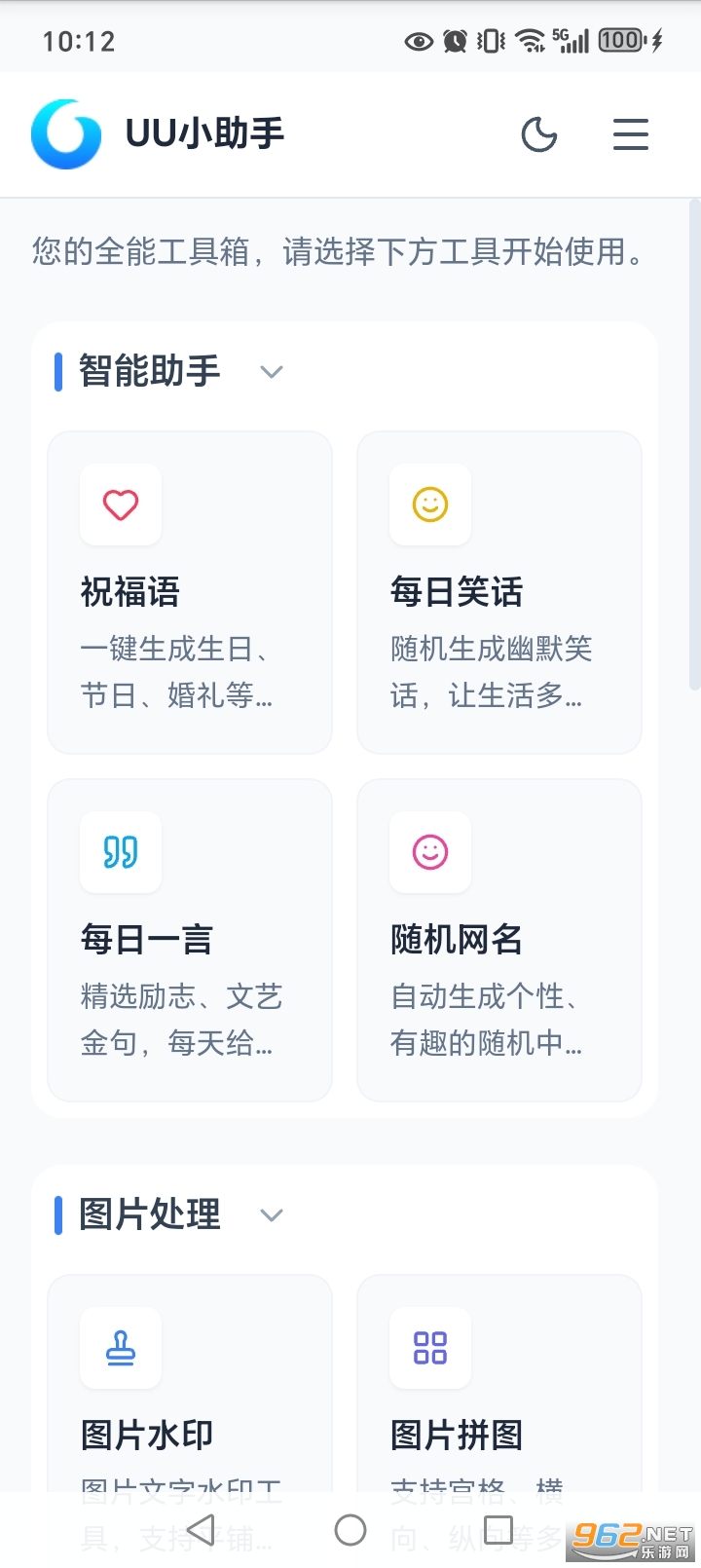Open the 祝福语 heart icon tool
Viewport: 701px width, 1568px height.
point(120,505)
